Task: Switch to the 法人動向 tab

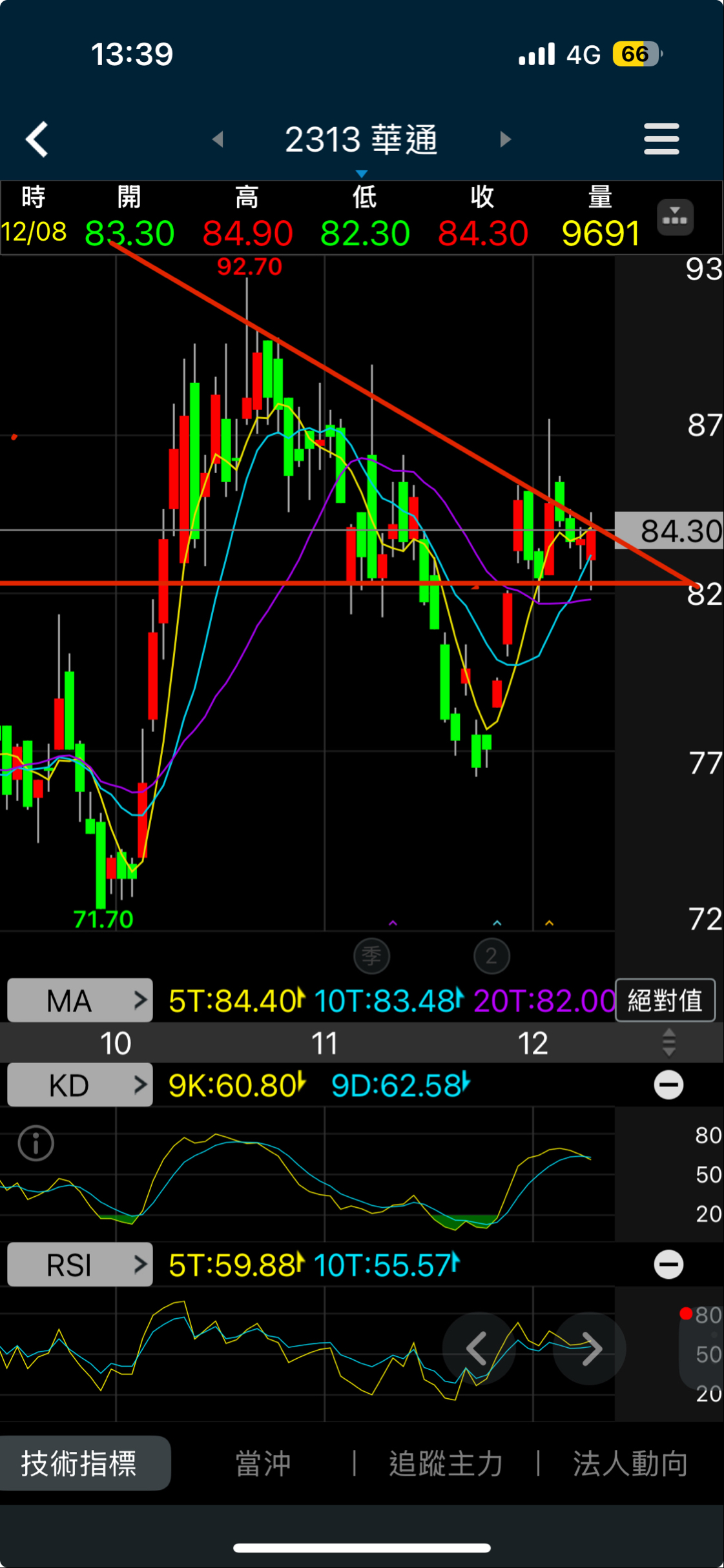Action: (630, 1463)
